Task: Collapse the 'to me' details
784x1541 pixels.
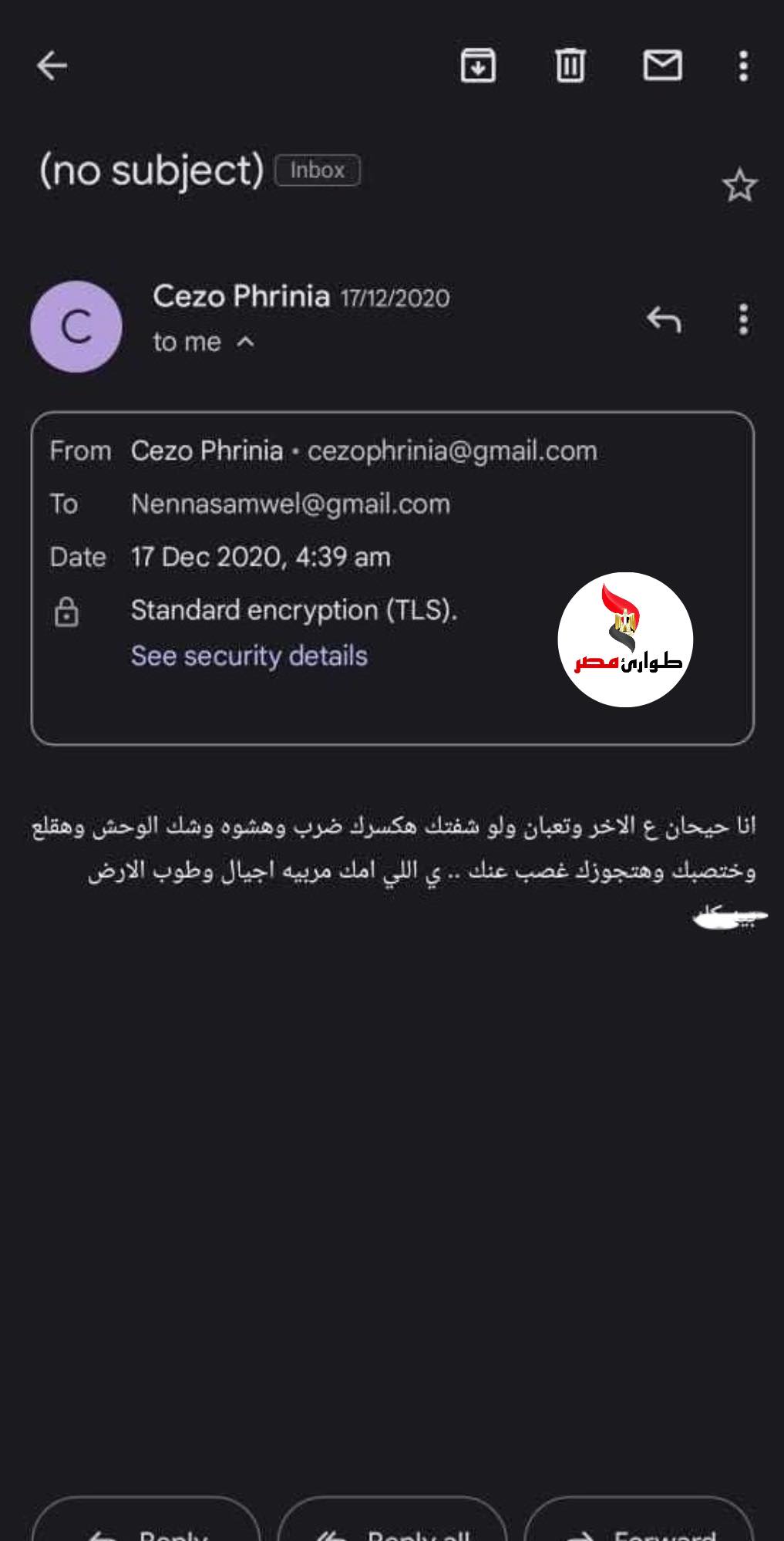Action: [245, 342]
